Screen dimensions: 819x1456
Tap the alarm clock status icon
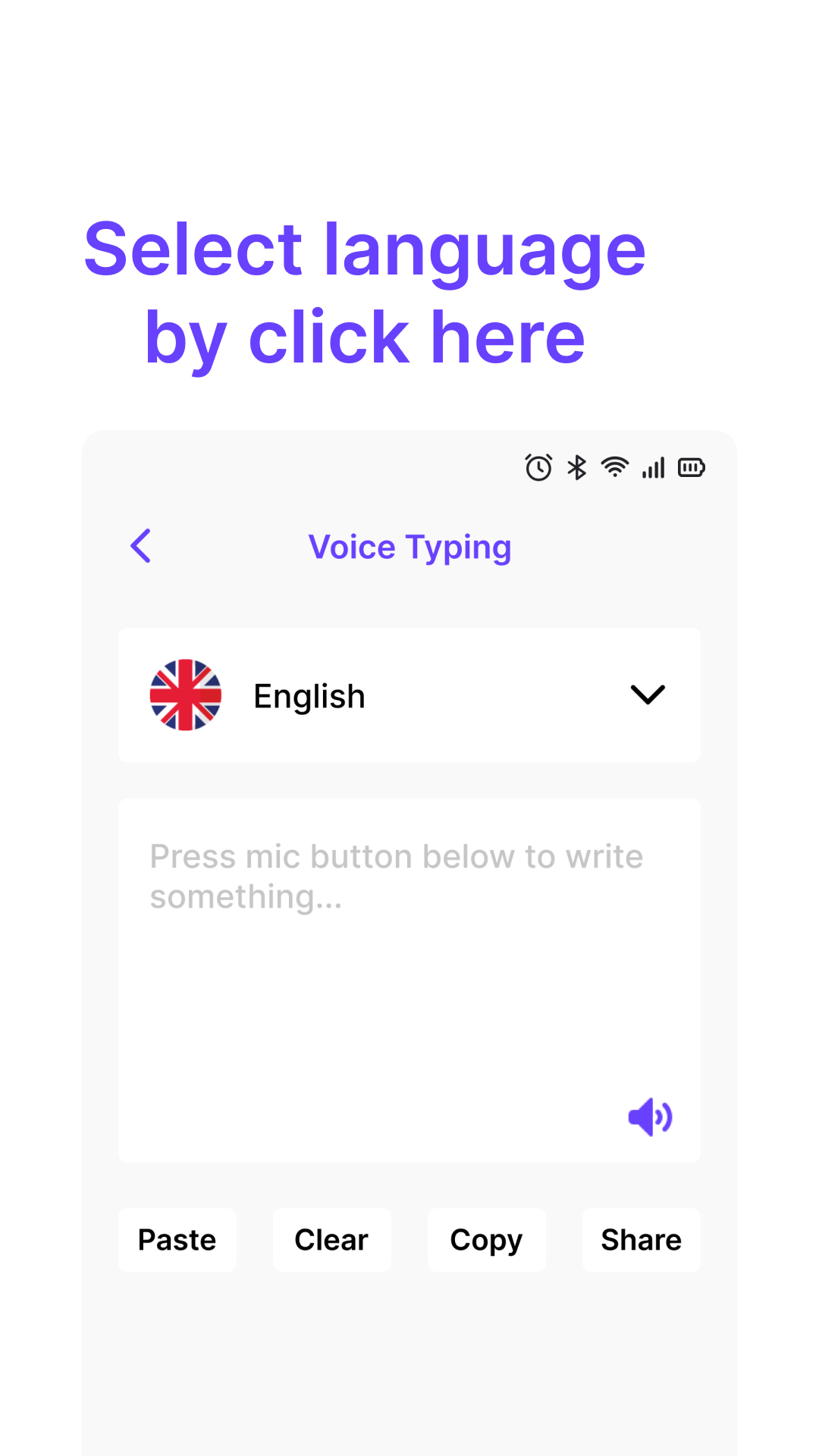click(538, 467)
